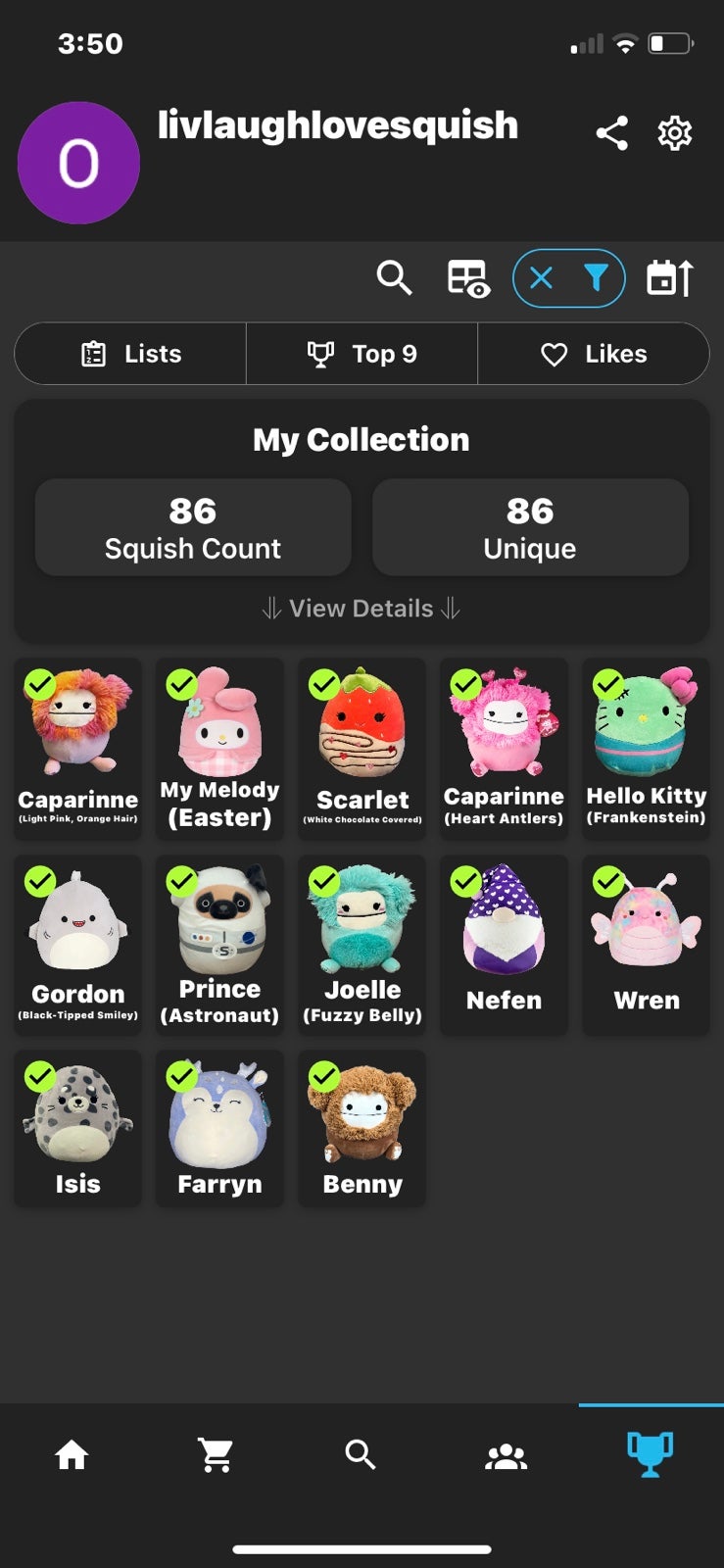
Task: Open Hello Kitty (Frankenstein) card
Action: 646,749
